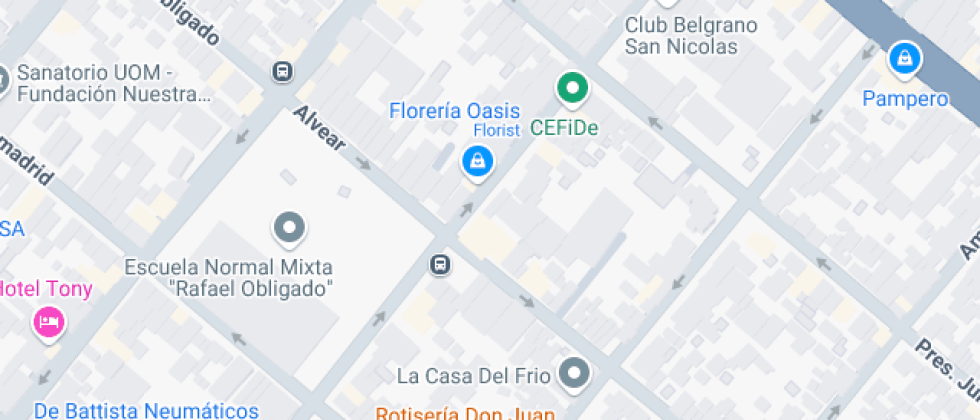The width and height of the screenshot is (980, 420).
Task: Select the De Battista Neumáticos place label
Action: (146, 411)
